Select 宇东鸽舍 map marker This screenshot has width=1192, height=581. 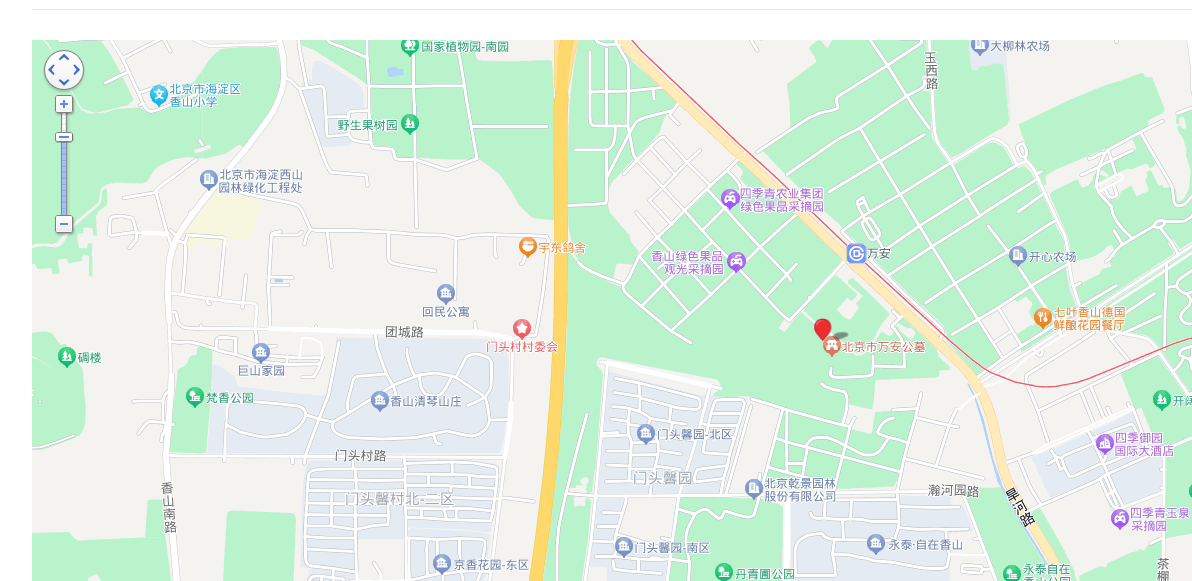coord(528,246)
